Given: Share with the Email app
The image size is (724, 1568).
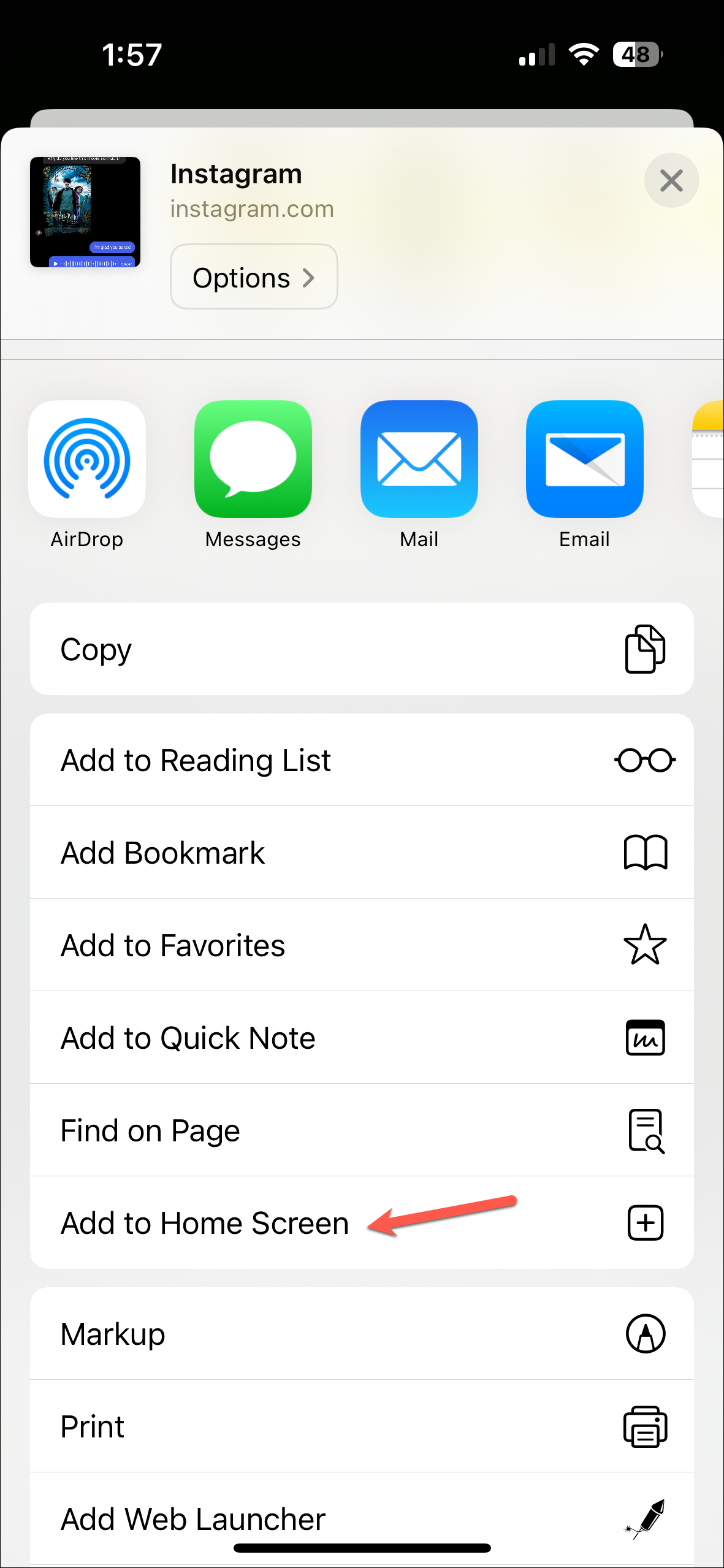Looking at the screenshot, I should click(584, 460).
